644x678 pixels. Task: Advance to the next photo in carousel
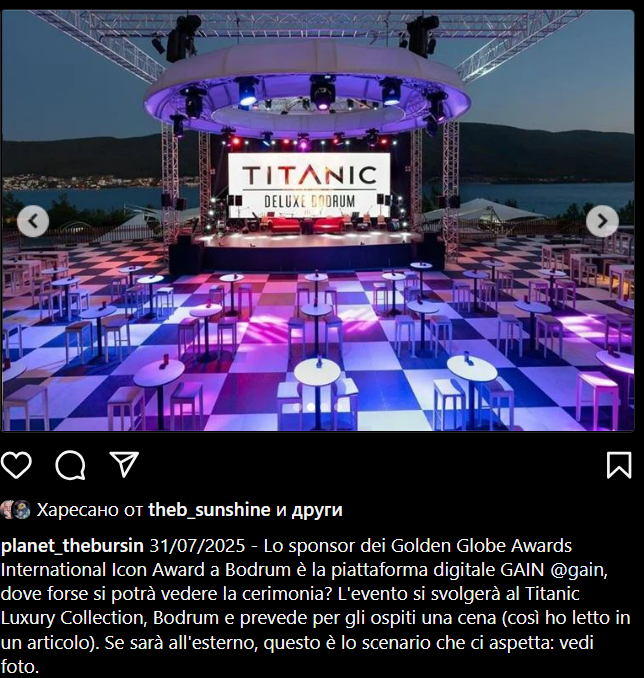click(x=602, y=221)
